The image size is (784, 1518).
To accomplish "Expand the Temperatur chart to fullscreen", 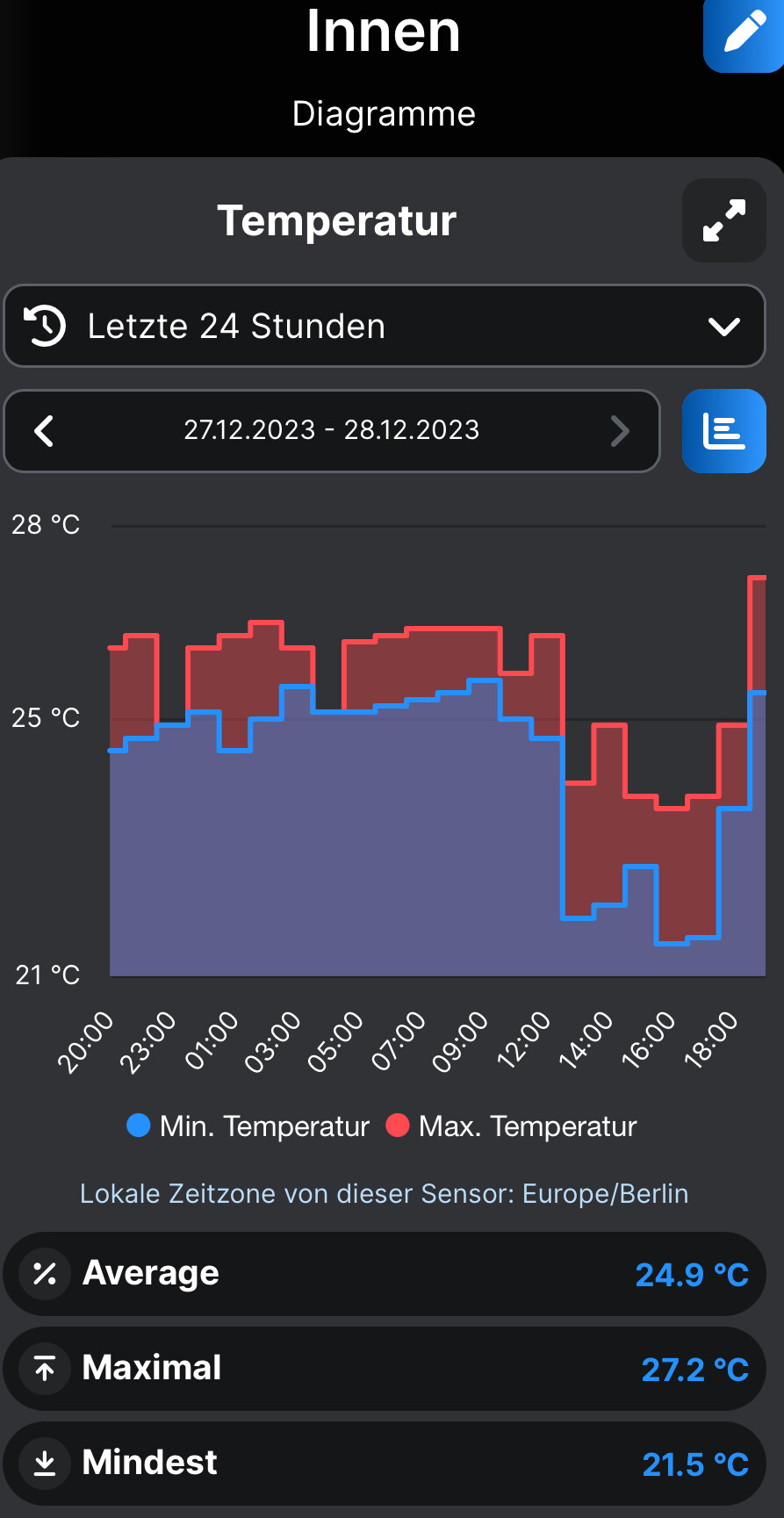I will click(724, 220).
